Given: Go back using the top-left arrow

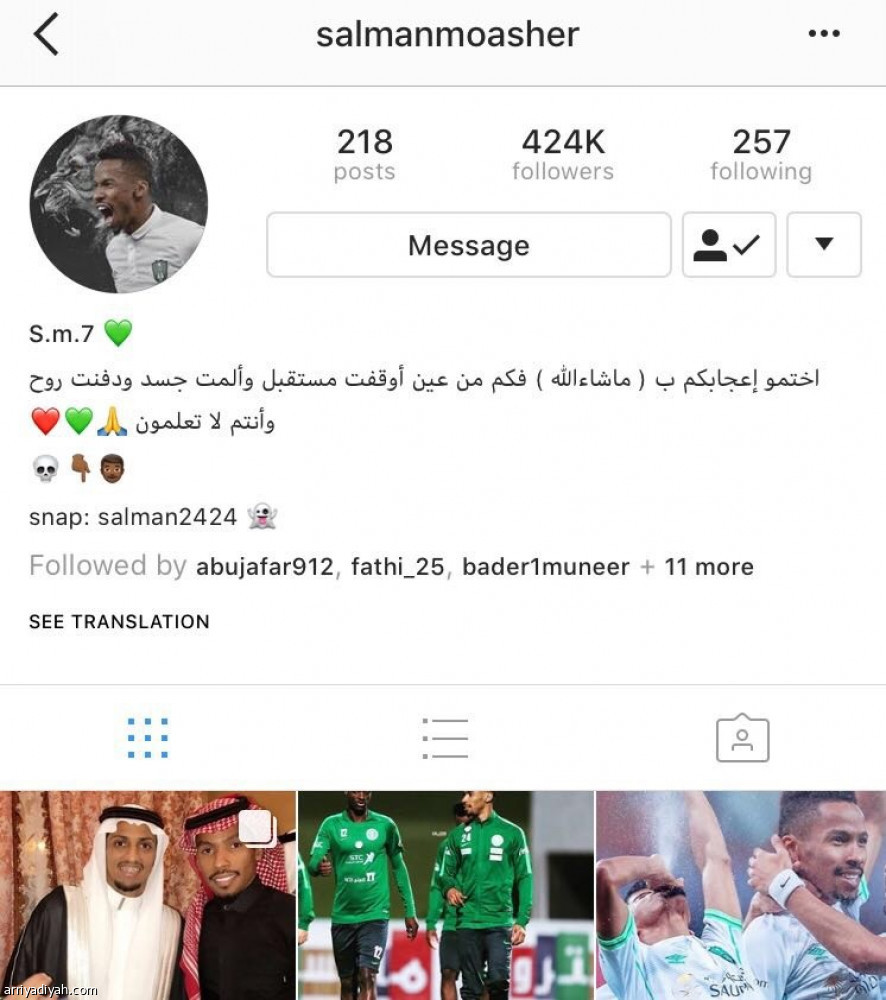Looking at the screenshot, I should (x=46, y=35).
